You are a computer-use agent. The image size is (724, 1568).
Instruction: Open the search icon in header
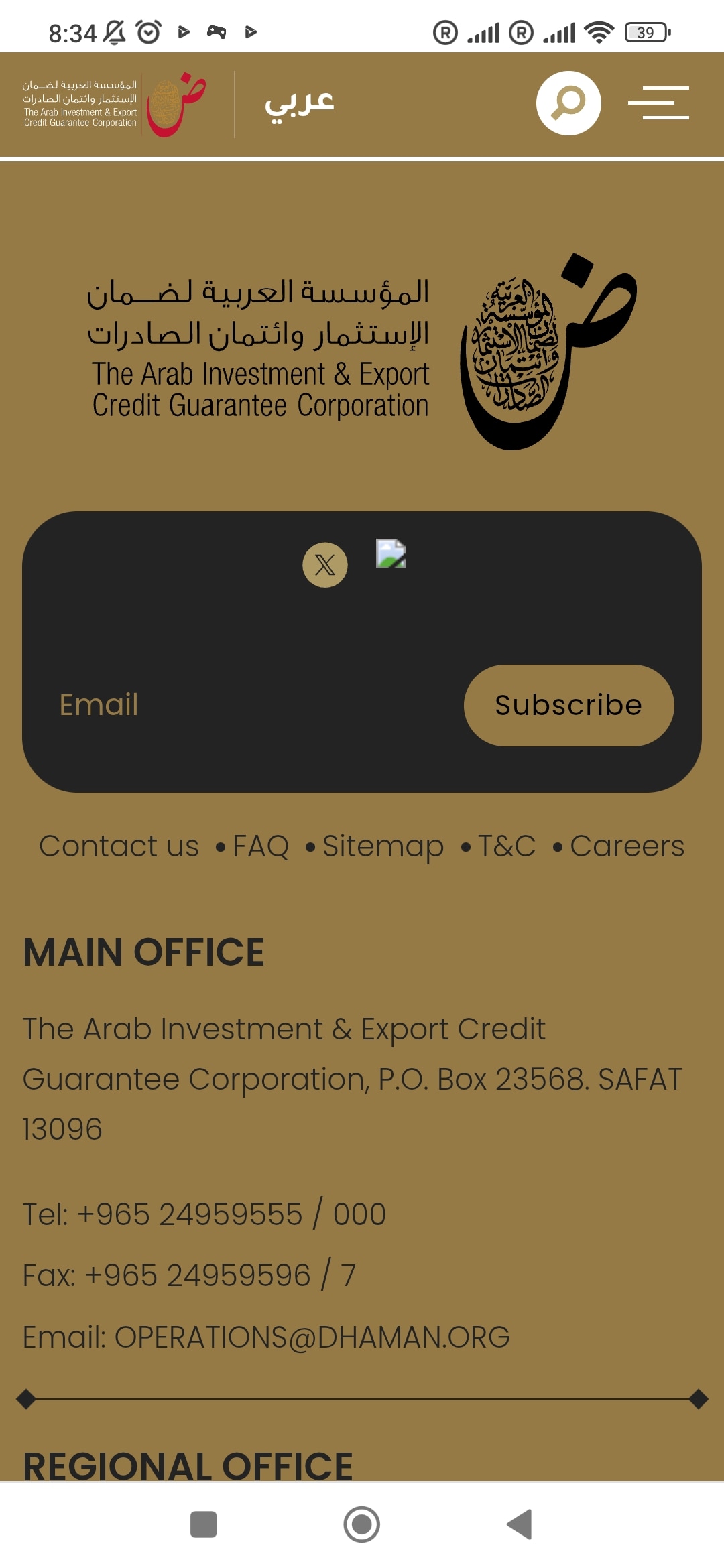pyautogui.click(x=568, y=103)
